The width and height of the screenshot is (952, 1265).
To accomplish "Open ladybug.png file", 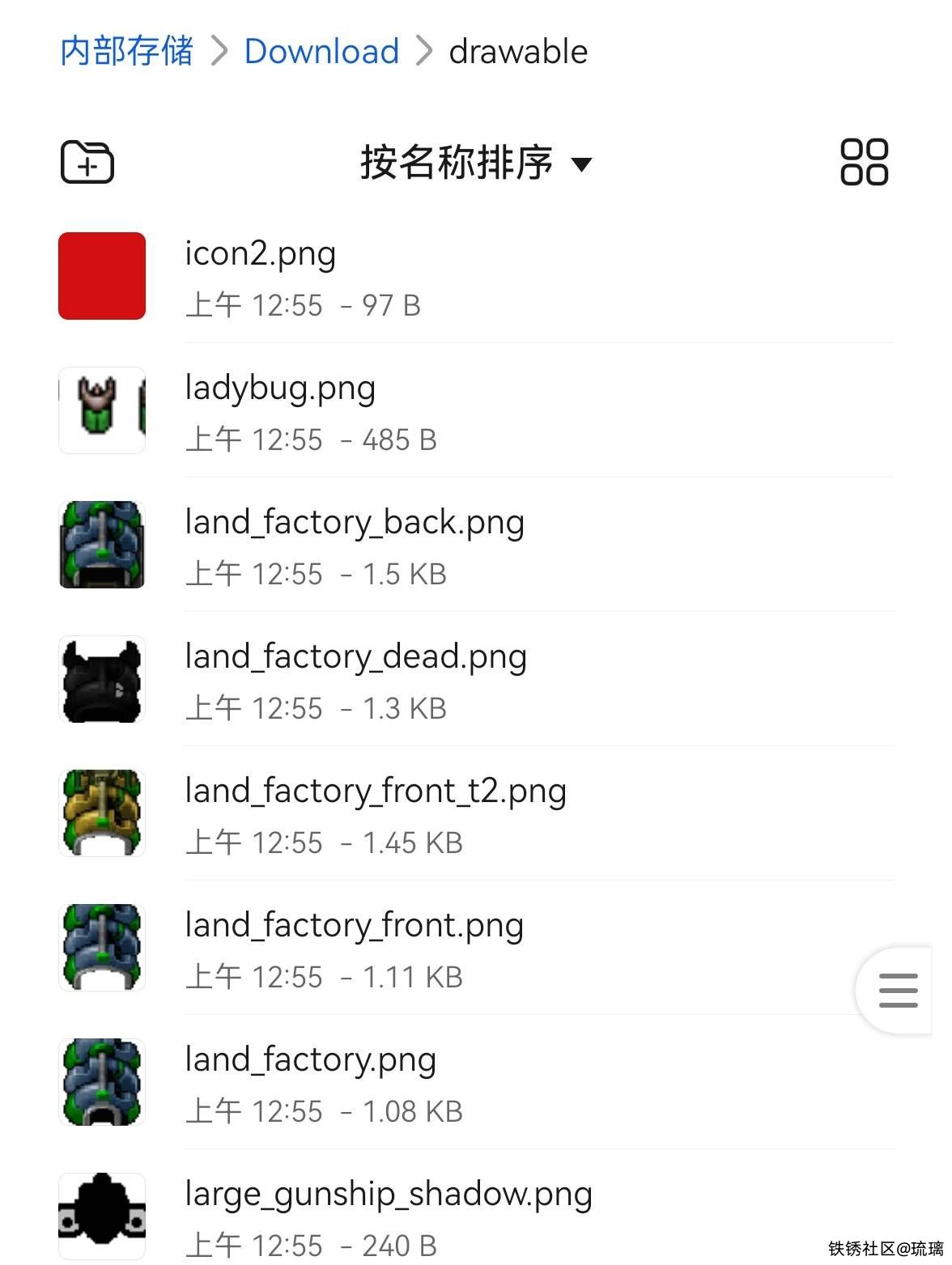I will (x=280, y=388).
